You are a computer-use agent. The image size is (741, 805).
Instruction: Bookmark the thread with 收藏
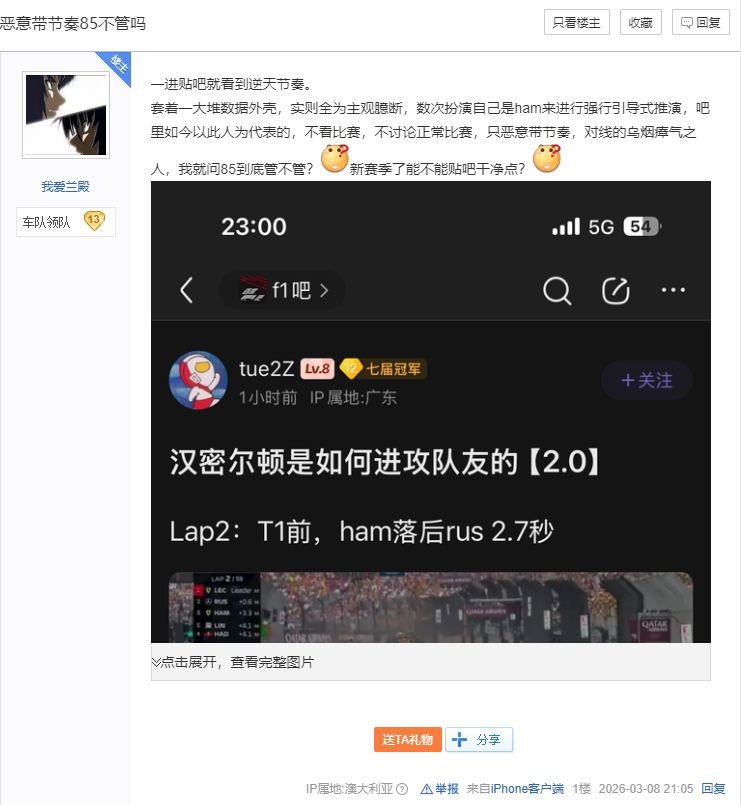[x=640, y=22]
